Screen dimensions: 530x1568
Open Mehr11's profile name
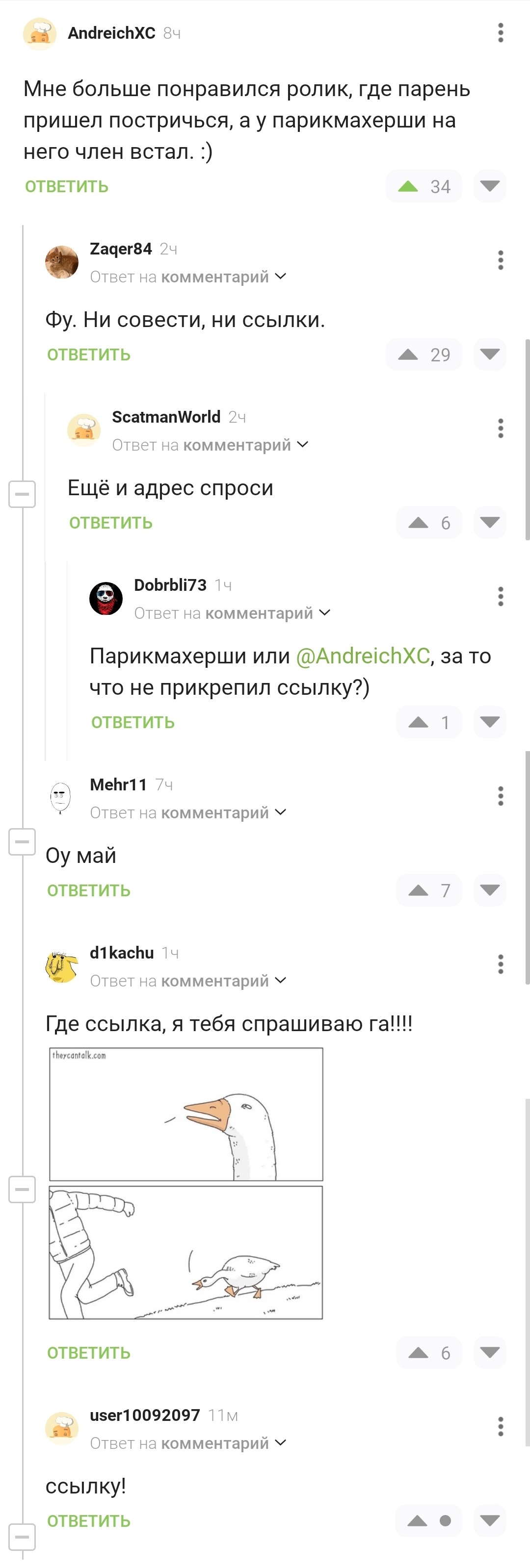[x=118, y=784]
